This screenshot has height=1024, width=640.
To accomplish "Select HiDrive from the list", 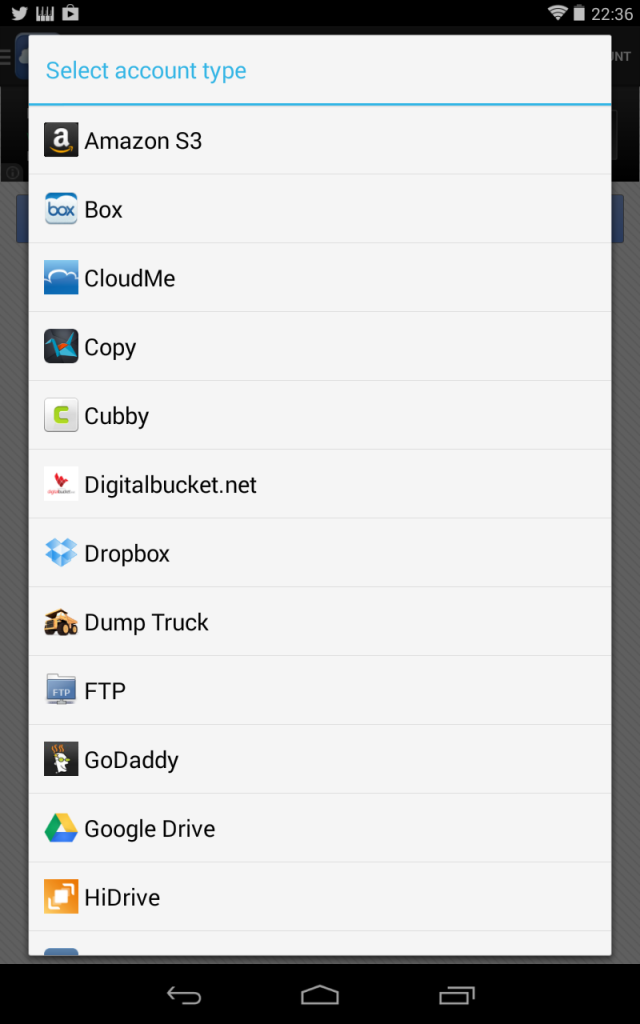I will pyautogui.click(x=320, y=897).
